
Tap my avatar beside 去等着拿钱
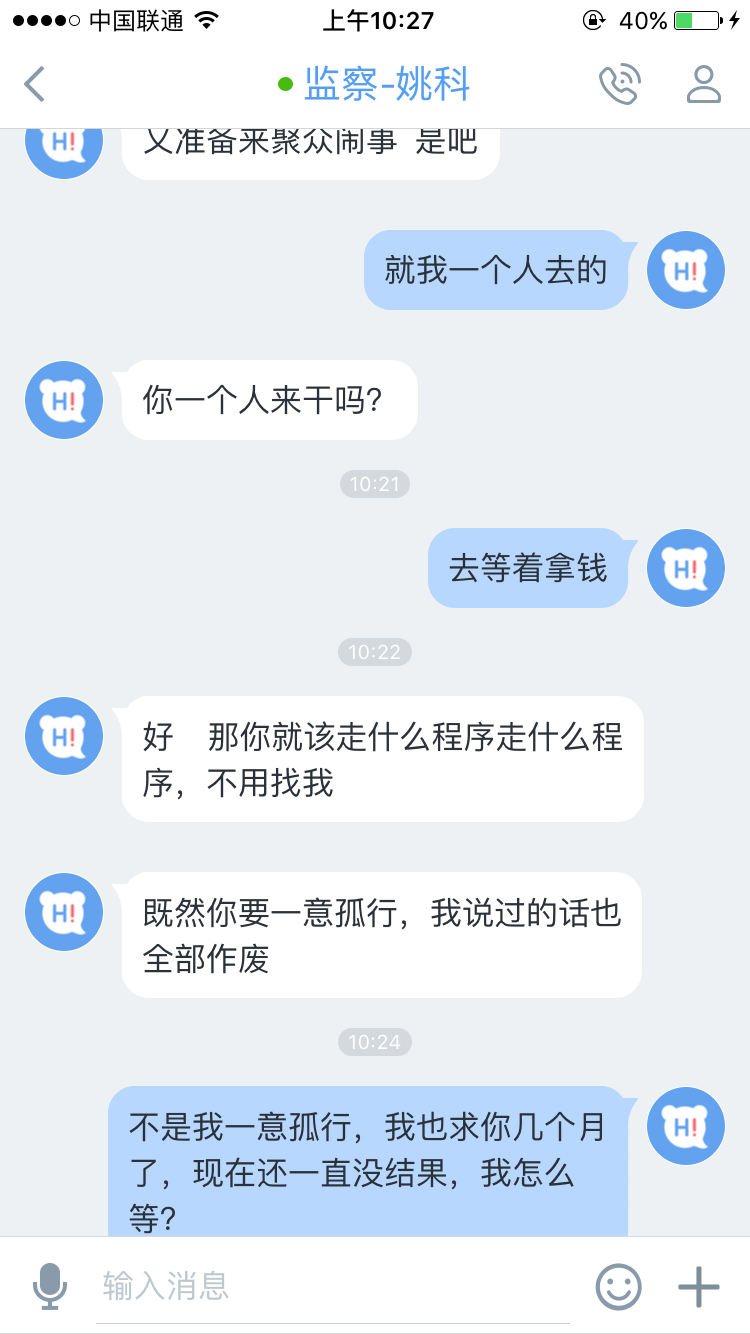pos(686,568)
